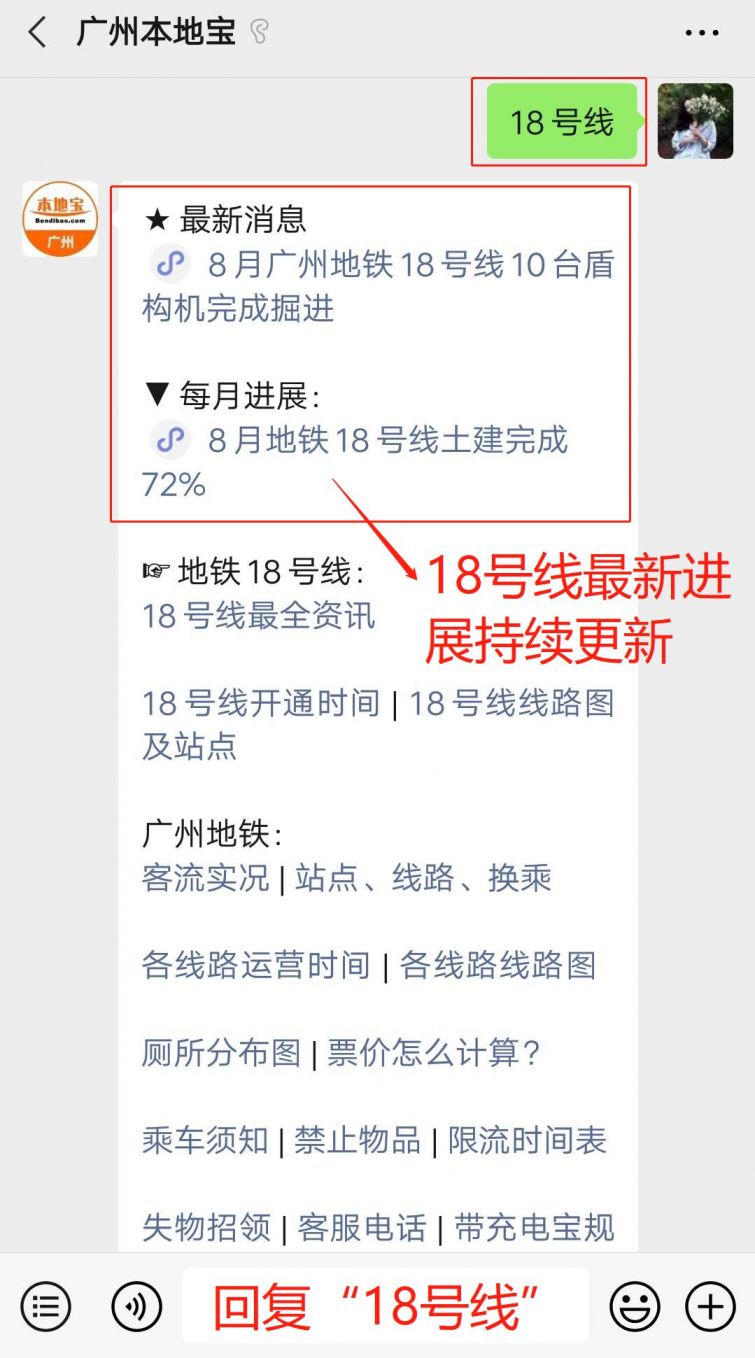This screenshot has height=1358, width=755.
Task: Open the three-dot overflow menu
Action: (702, 33)
